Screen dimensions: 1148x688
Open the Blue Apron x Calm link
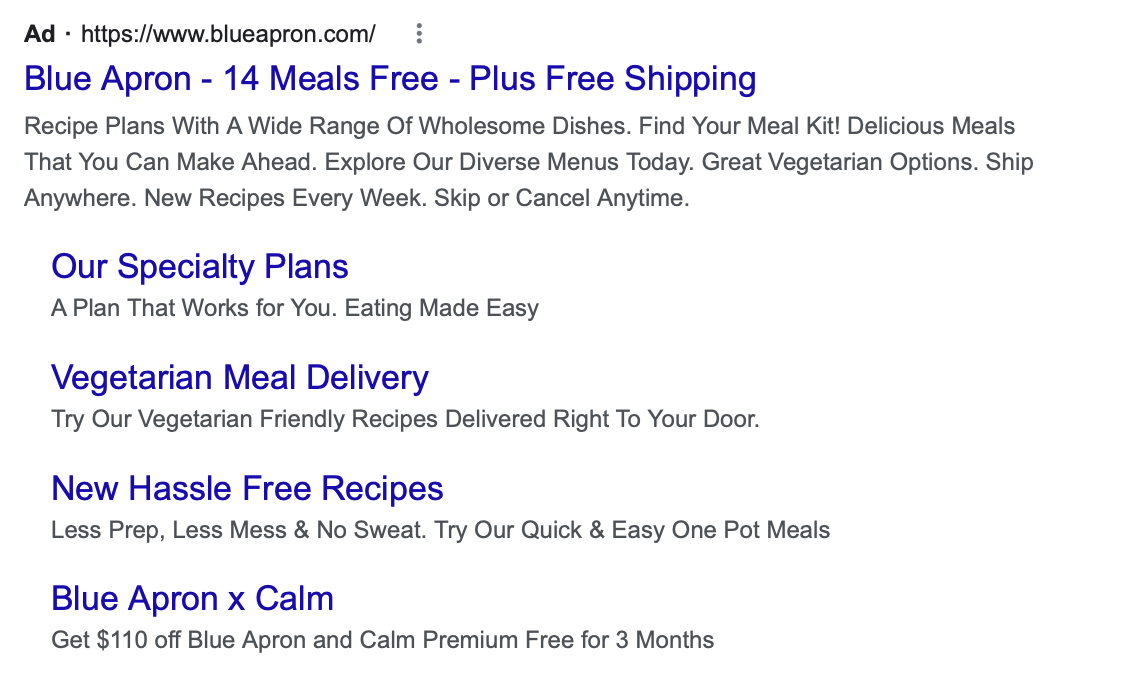[x=192, y=599]
